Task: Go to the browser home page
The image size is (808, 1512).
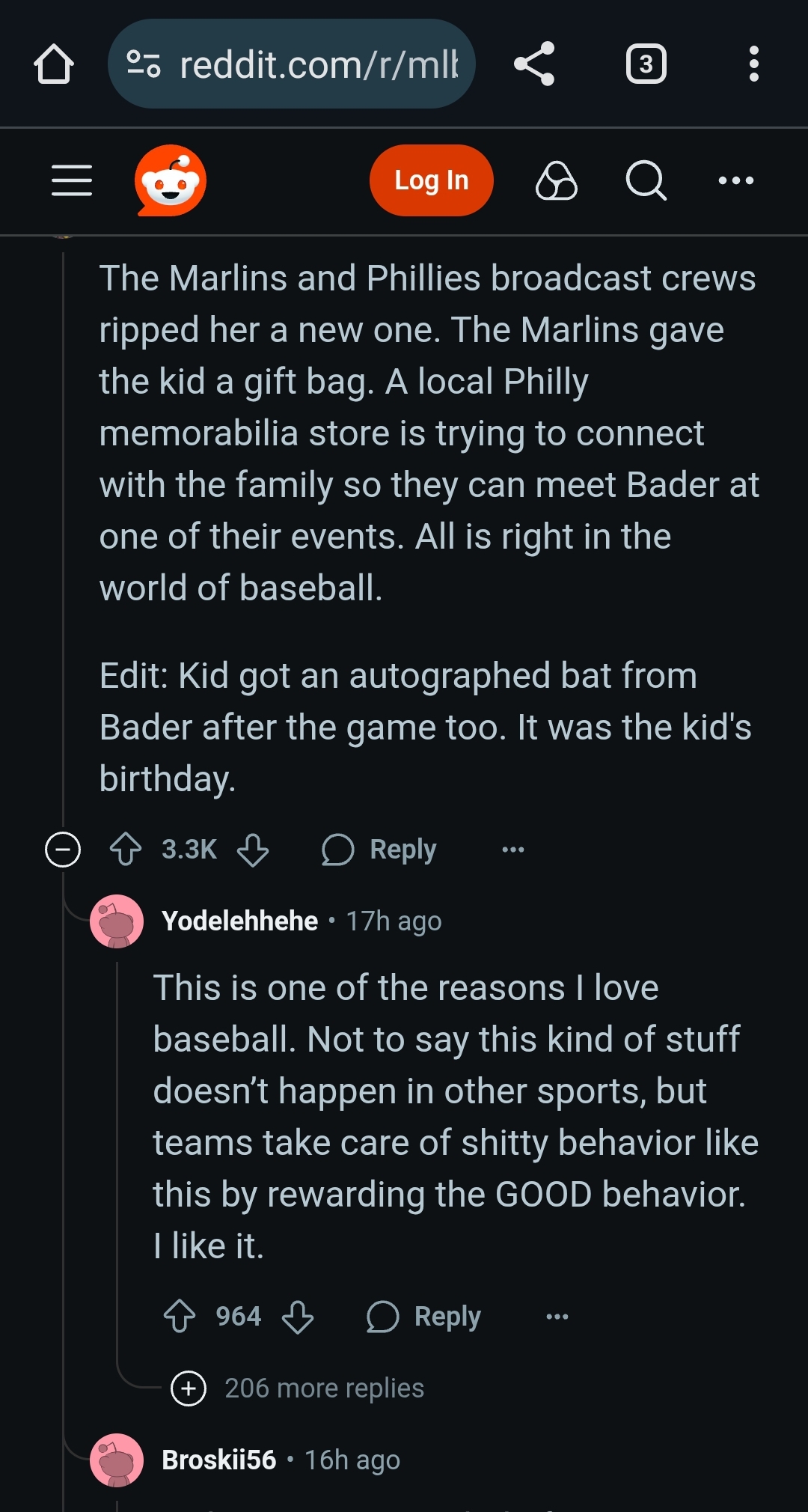Action: (54, 64)
